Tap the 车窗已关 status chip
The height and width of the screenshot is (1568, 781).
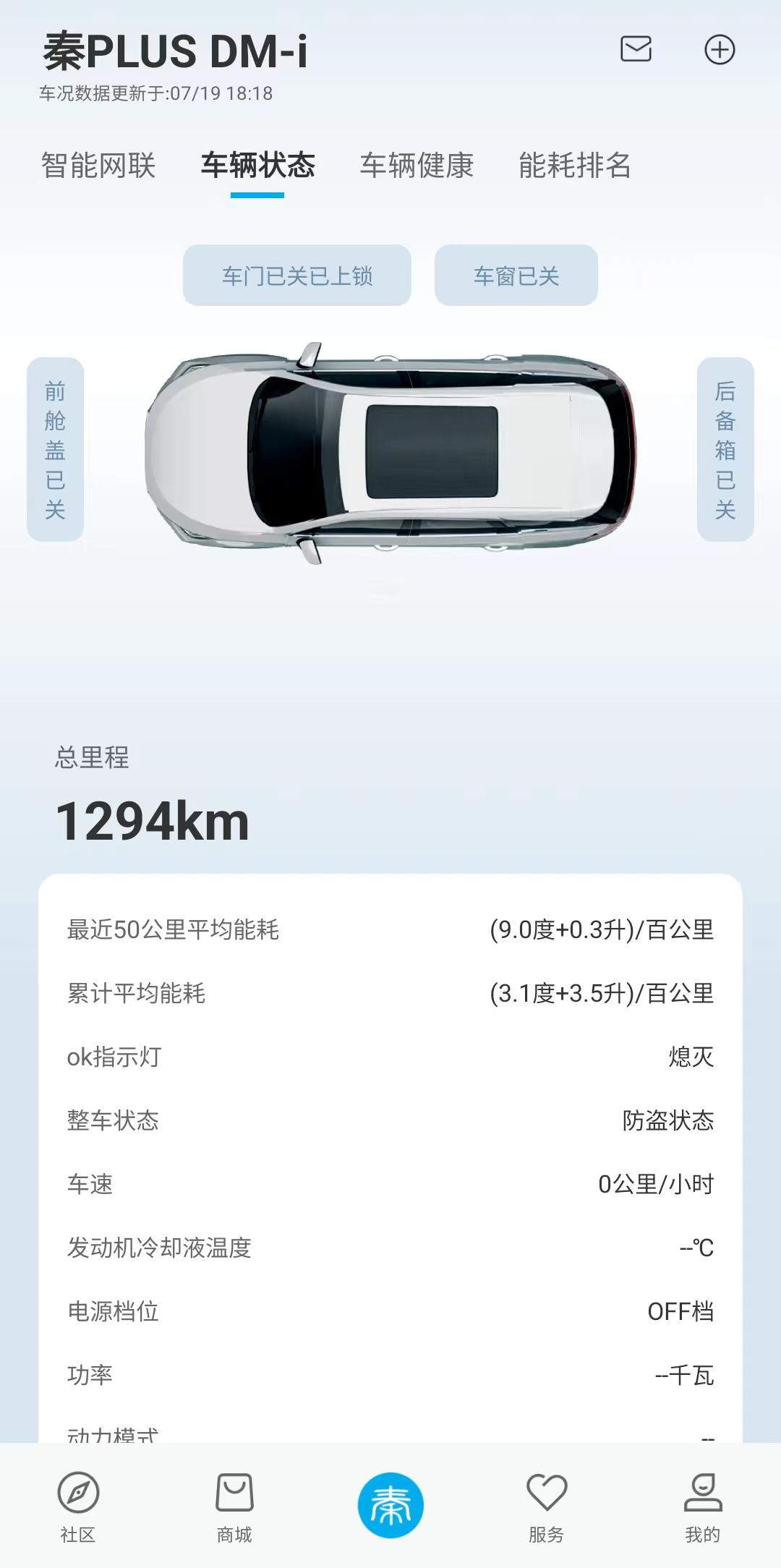[516, 276]
